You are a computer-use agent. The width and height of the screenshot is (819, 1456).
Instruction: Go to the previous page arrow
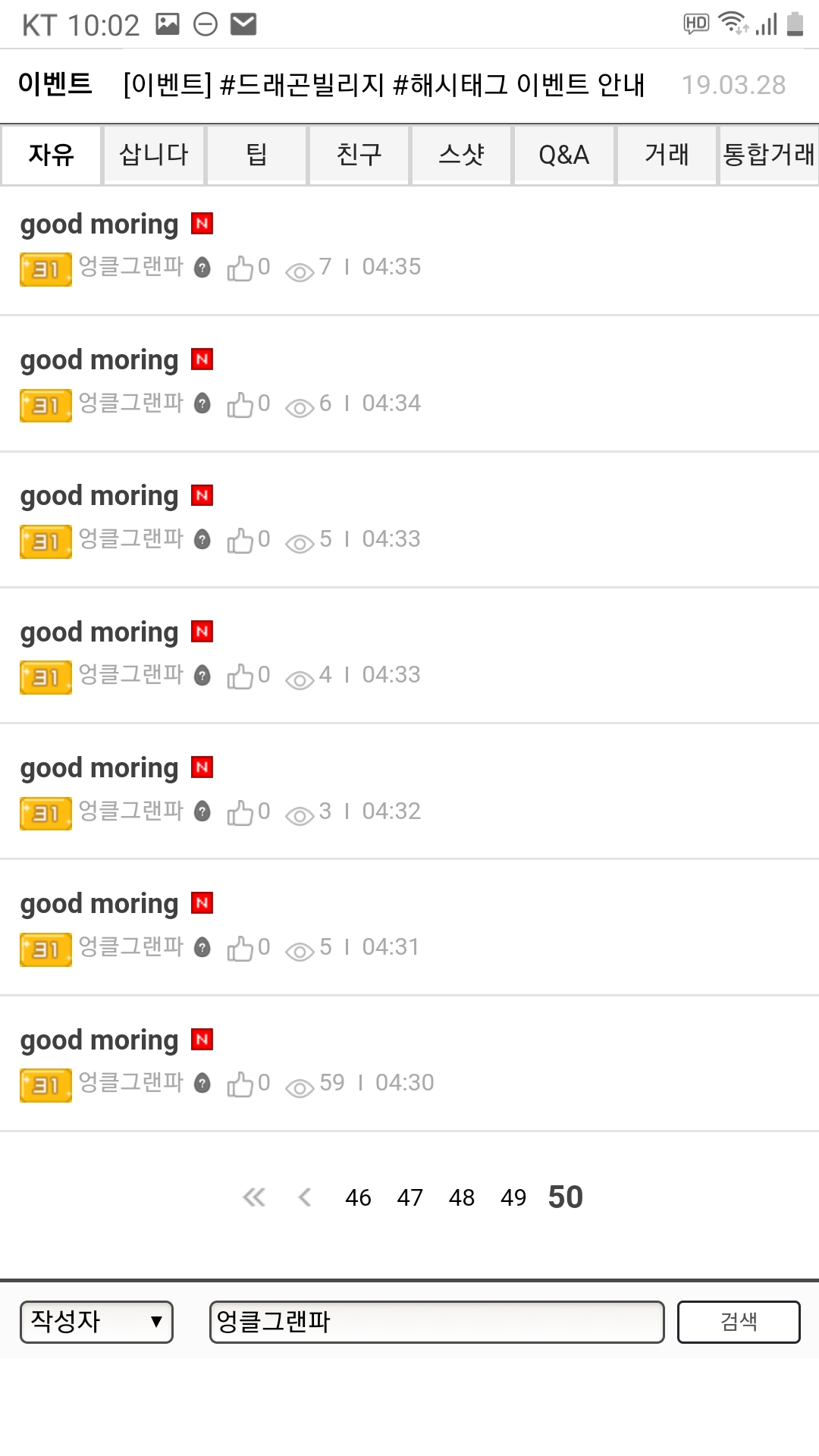pyautogui.click(x=305, y=1197)
